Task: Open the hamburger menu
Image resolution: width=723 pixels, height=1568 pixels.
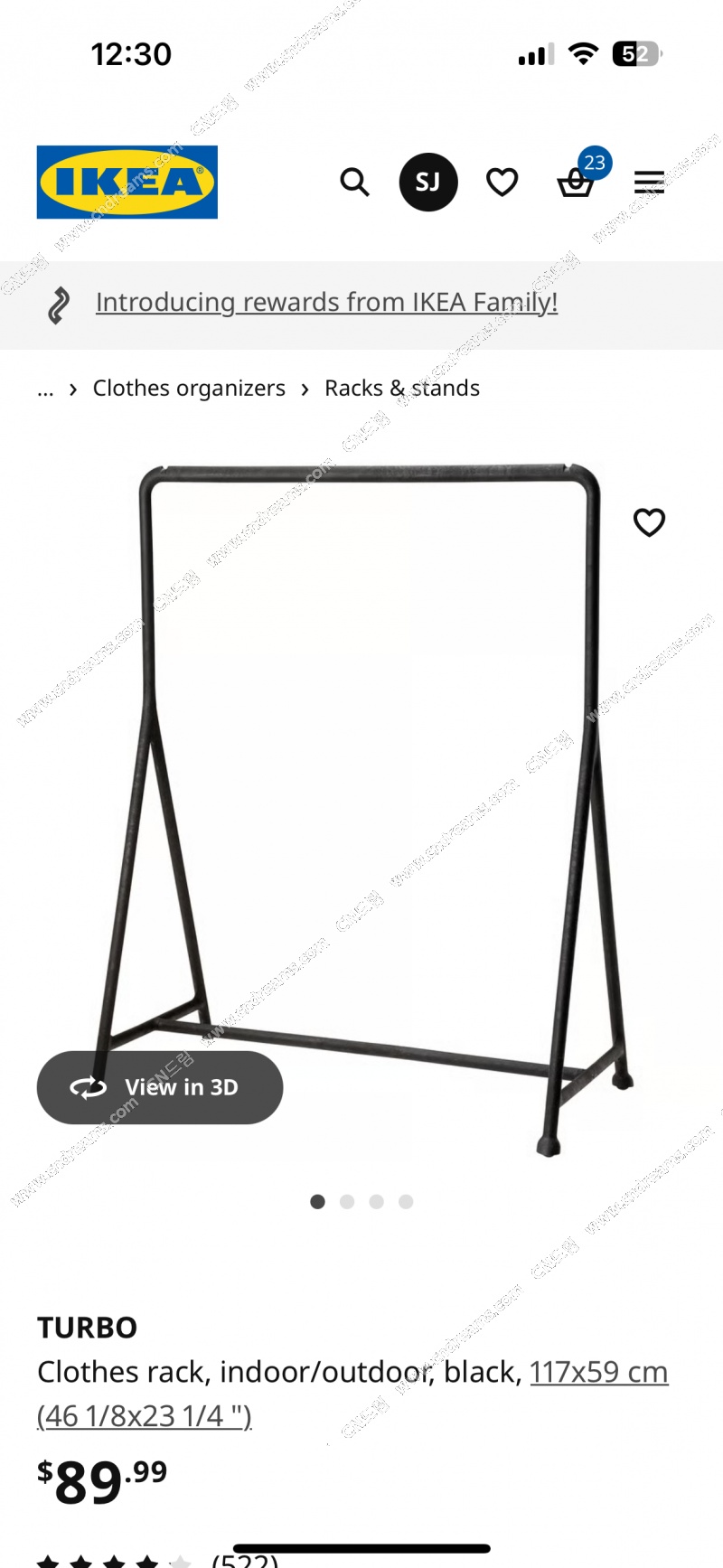Action: 649,183
